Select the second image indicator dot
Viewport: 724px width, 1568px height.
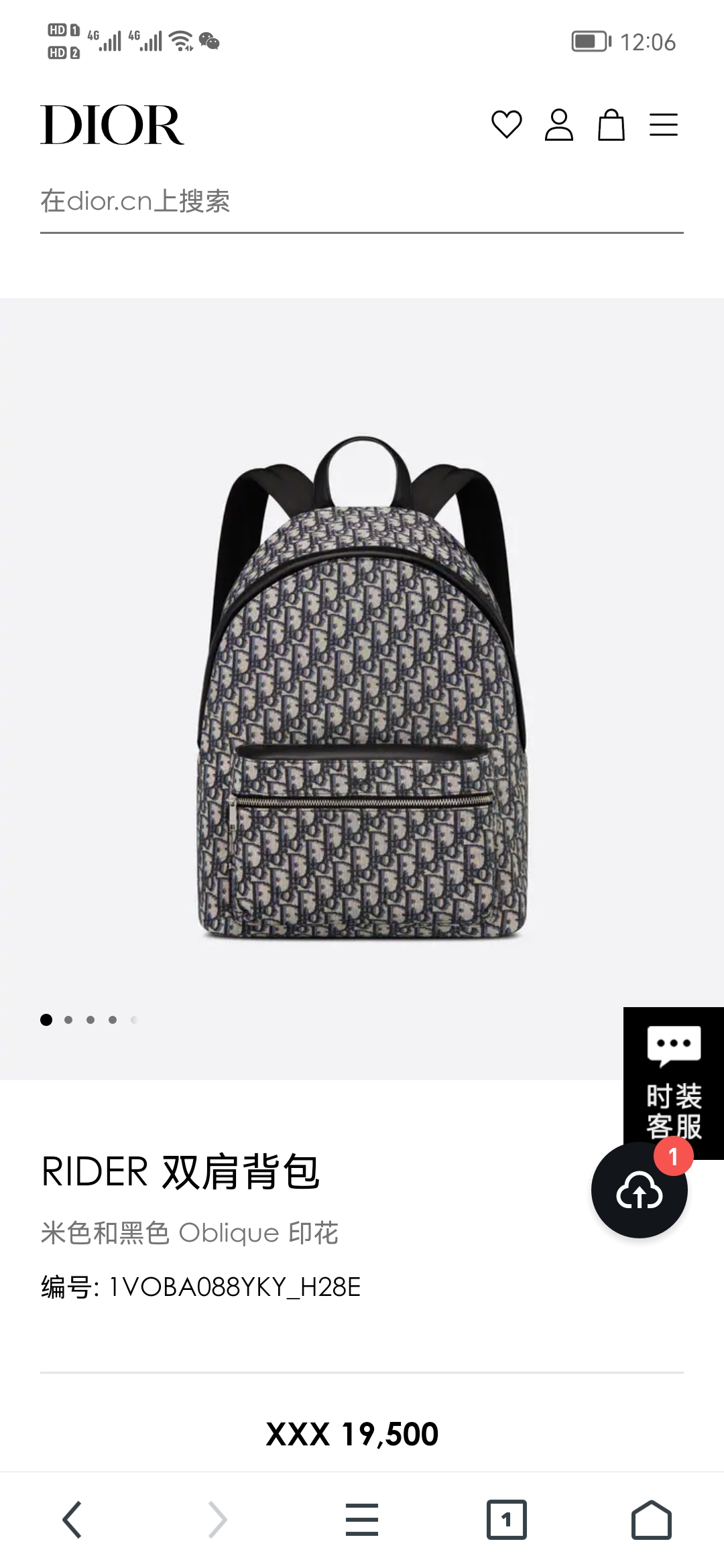point(68,1020)
